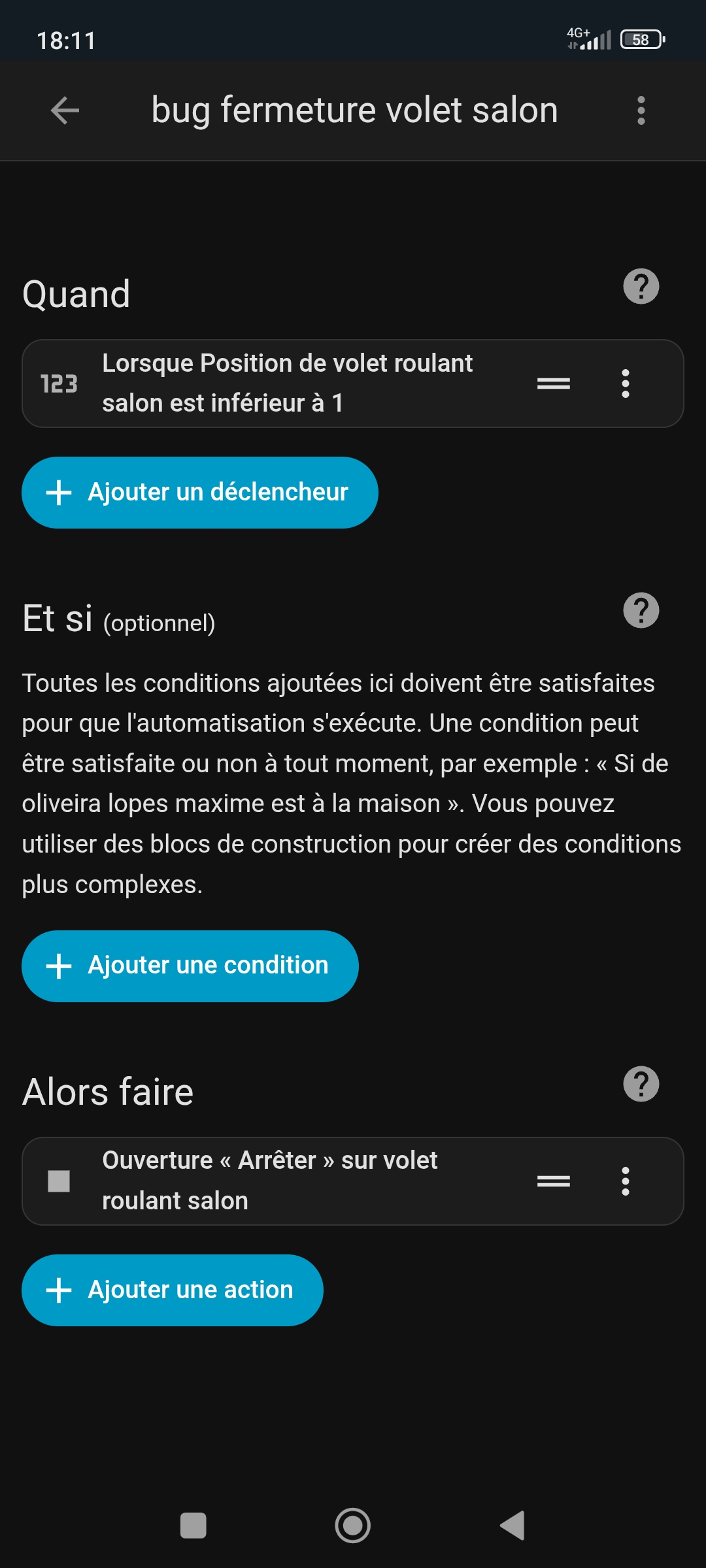The image size is (706, 1568).
Task: Expand the volet roulant position trigger
Action: pos(288,383)
